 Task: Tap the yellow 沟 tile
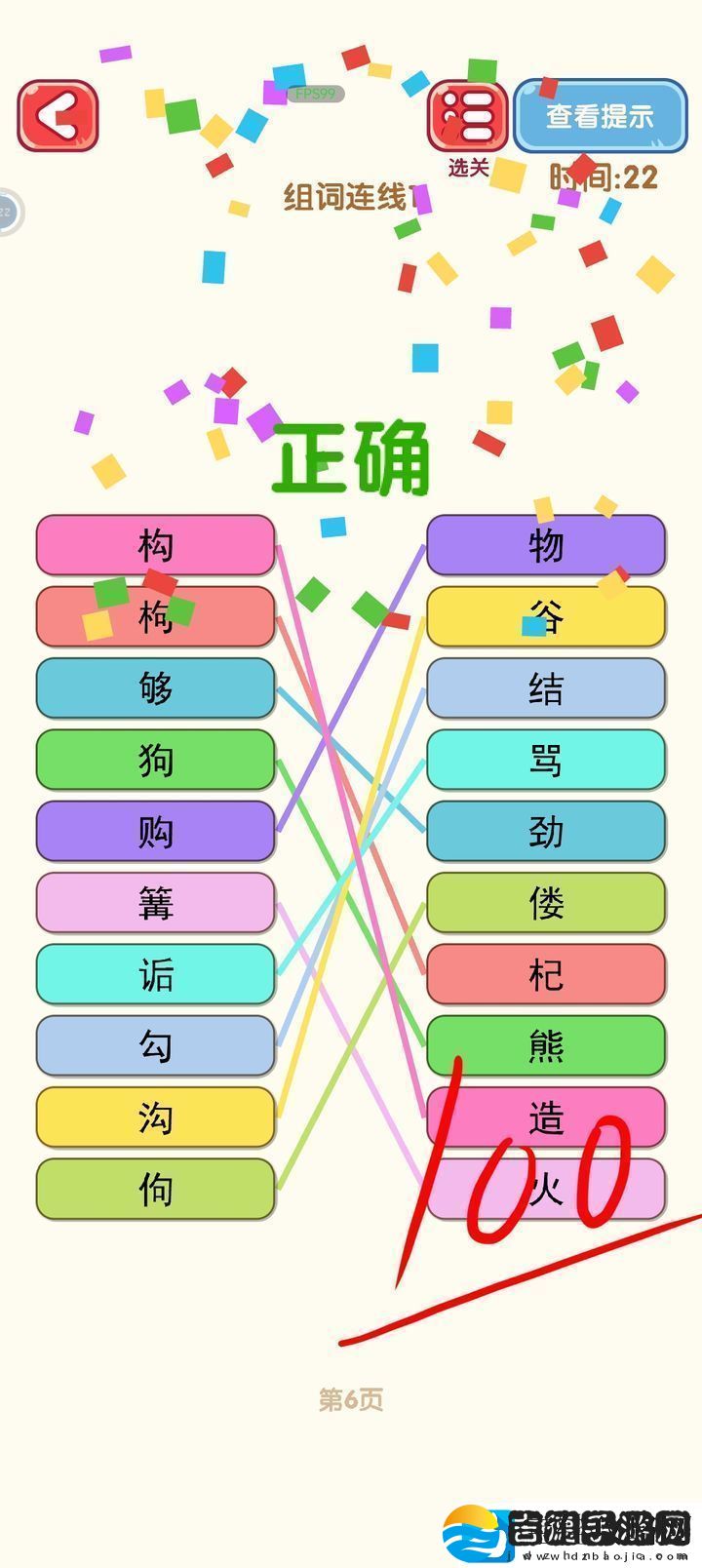pos(156,1117)
